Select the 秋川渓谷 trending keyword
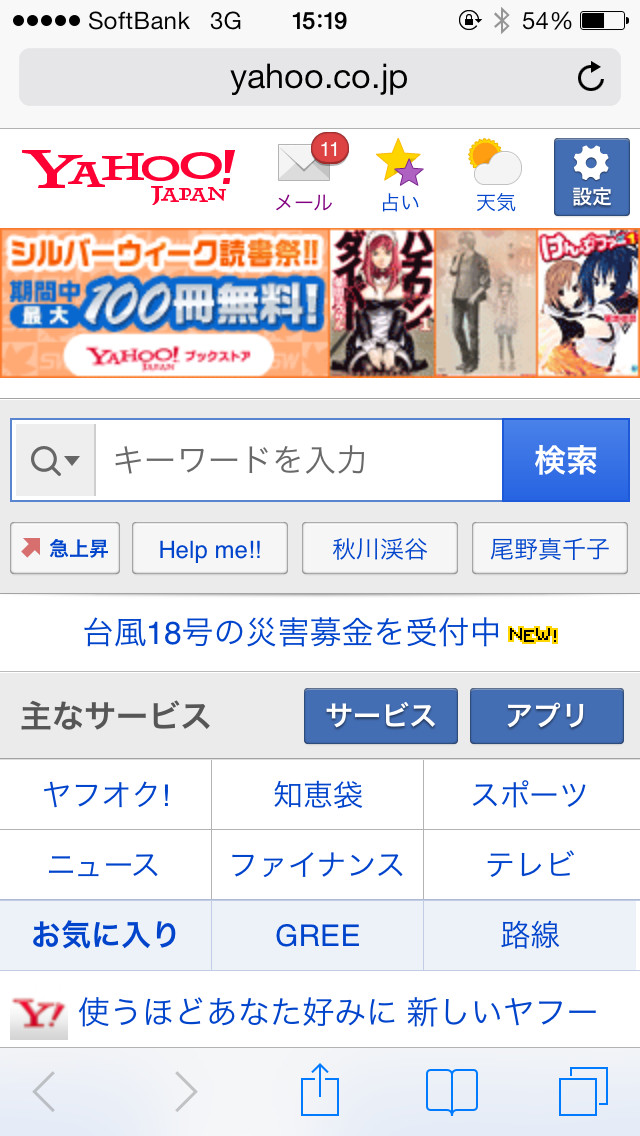The width and height of the screenshot is (640, 1136). tap(379, 548)
